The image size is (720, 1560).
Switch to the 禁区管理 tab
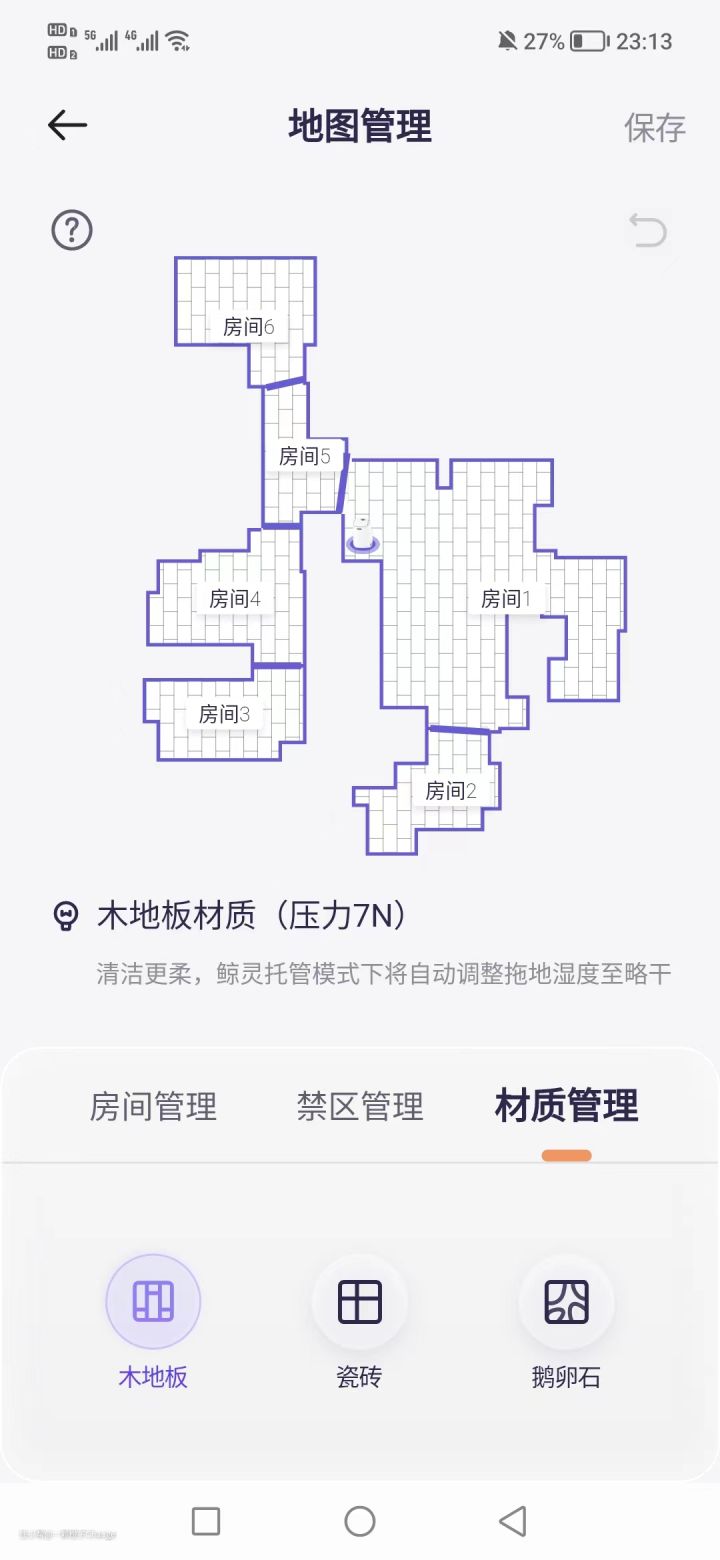360,1106
